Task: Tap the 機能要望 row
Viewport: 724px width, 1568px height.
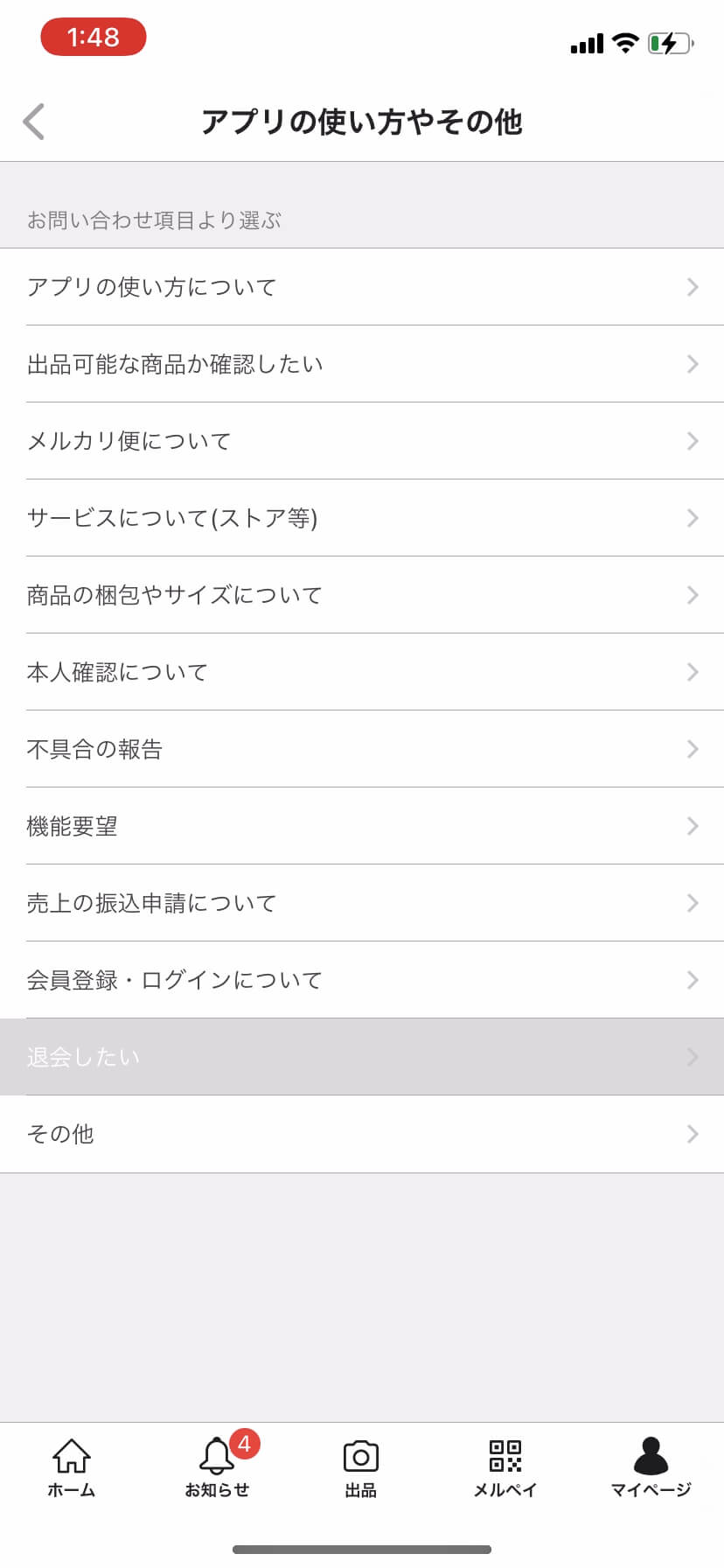Action: point(362,826)
